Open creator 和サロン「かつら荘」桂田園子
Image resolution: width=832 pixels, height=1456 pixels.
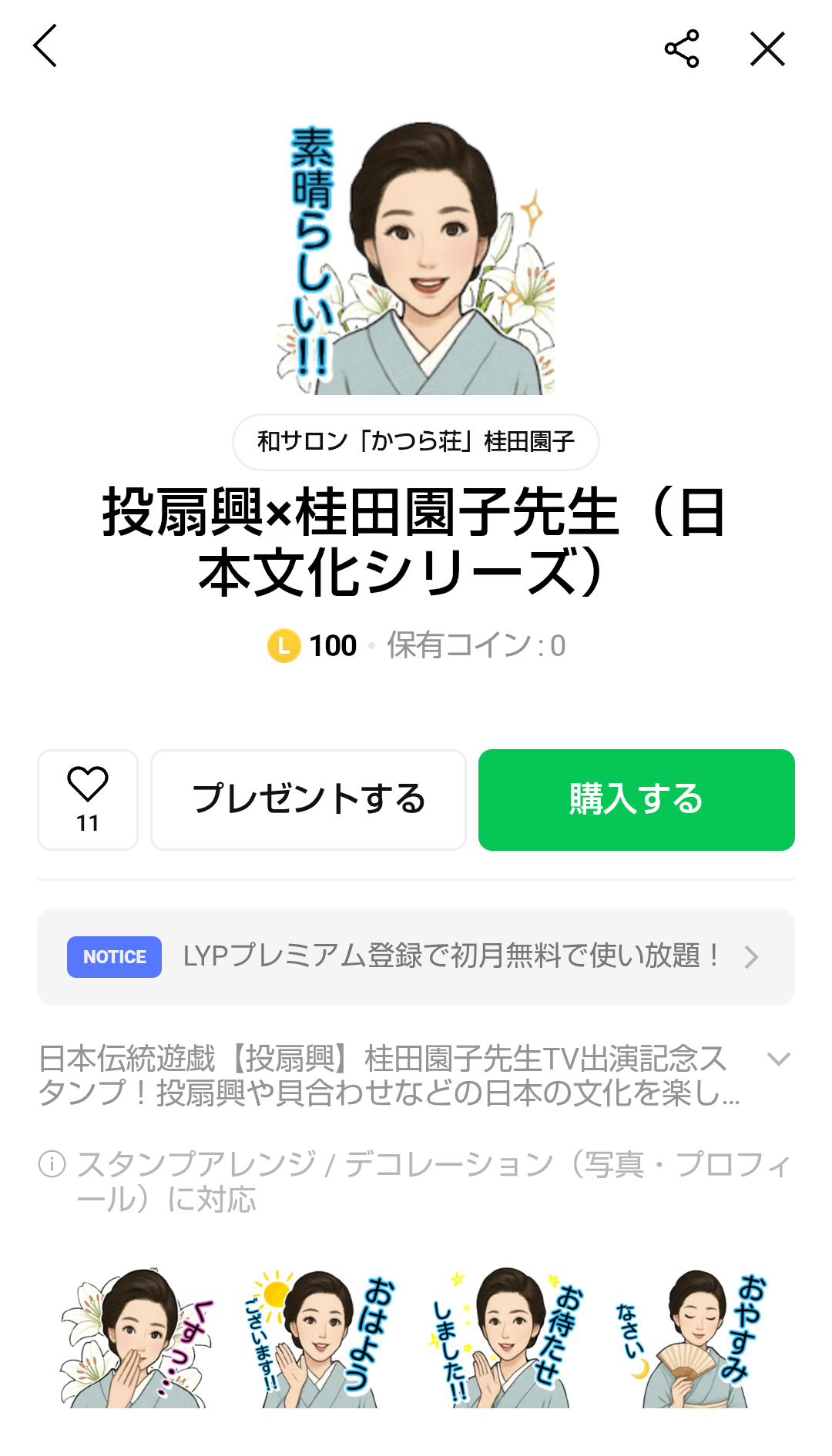click(416, 442)
